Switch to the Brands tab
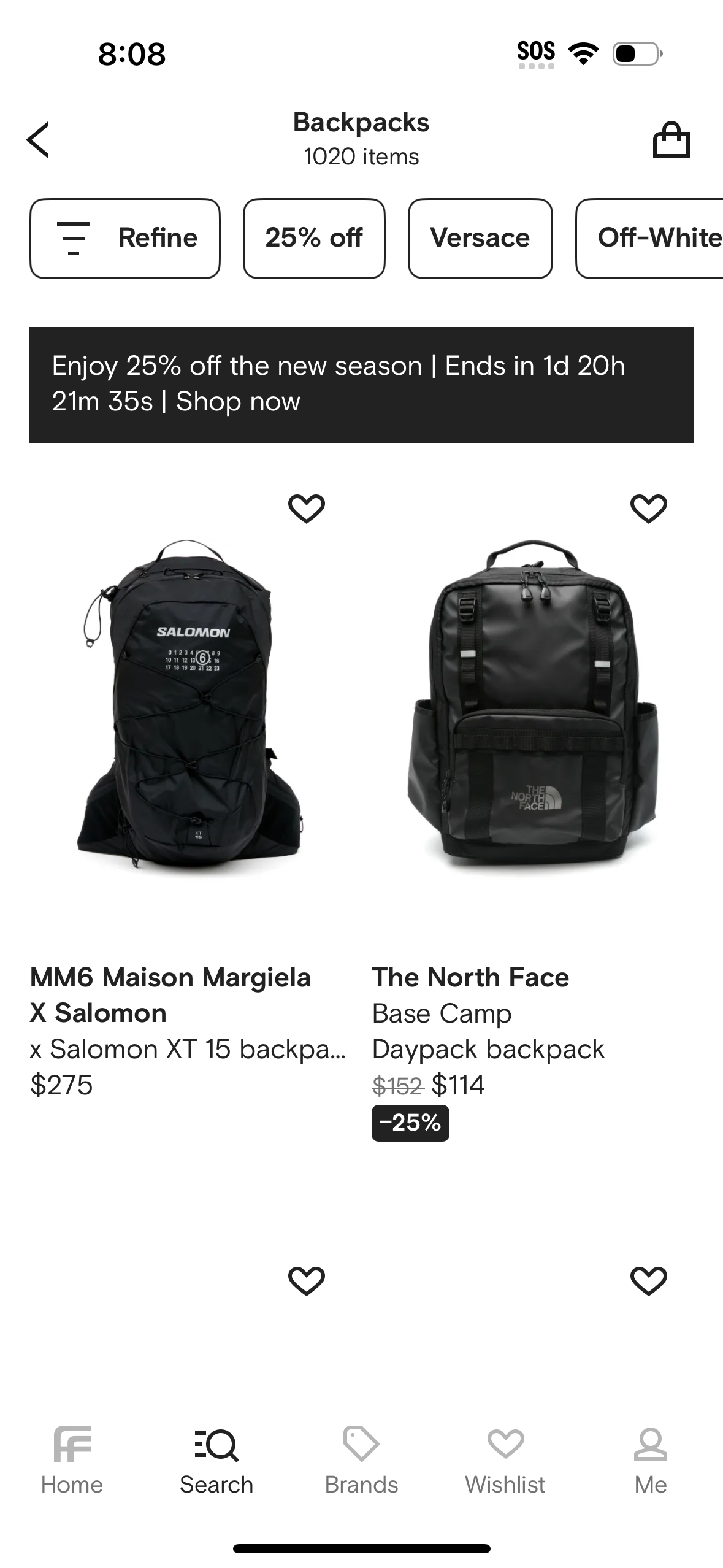723x1568 pixels. [x=361, y=1461]
